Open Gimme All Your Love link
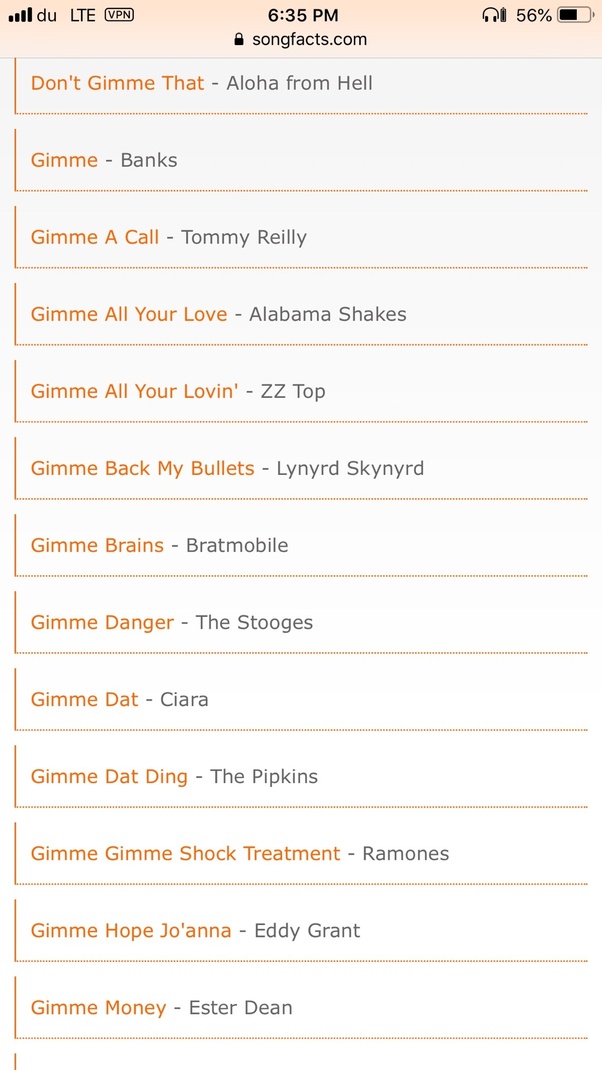 pyautogui.click(x=129, y=314)
